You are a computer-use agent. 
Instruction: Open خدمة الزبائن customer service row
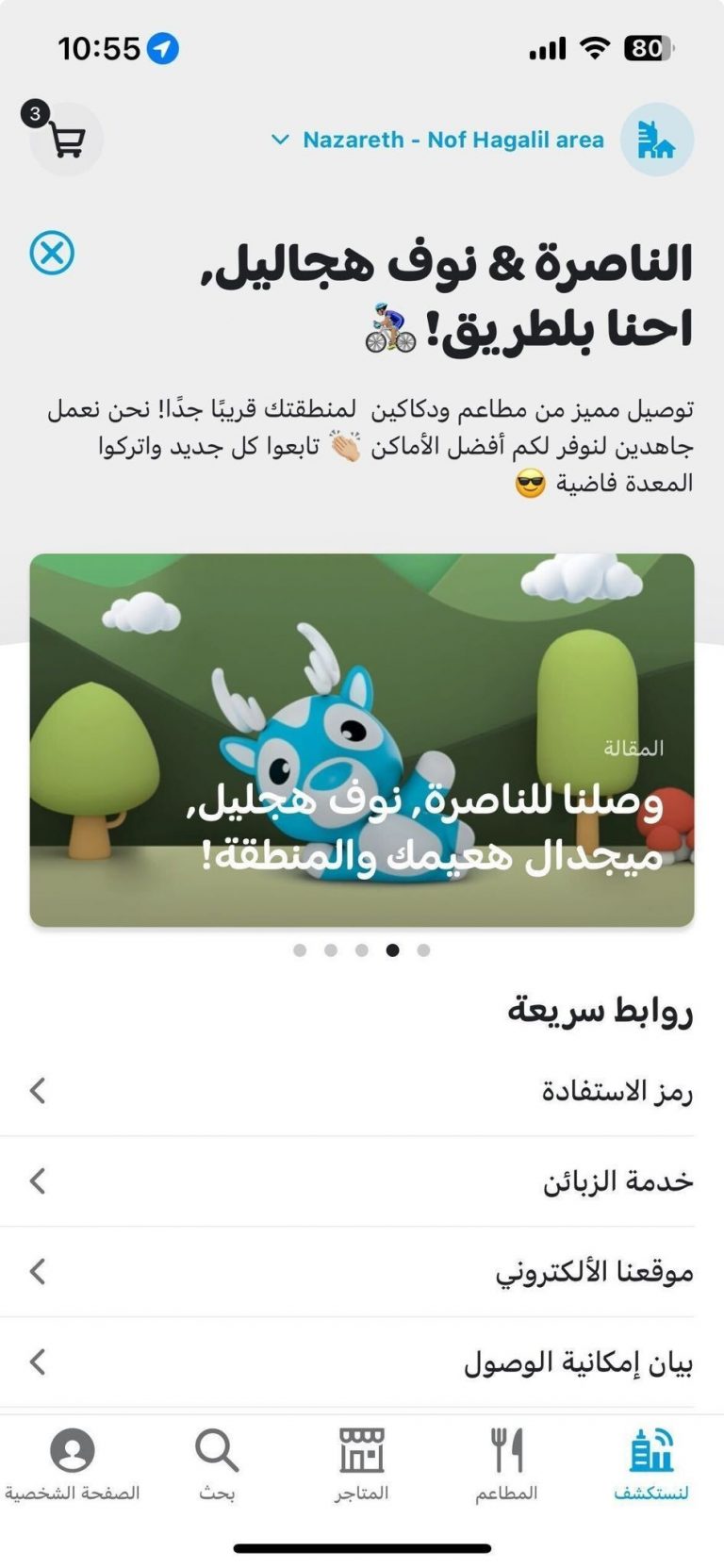362,1180
